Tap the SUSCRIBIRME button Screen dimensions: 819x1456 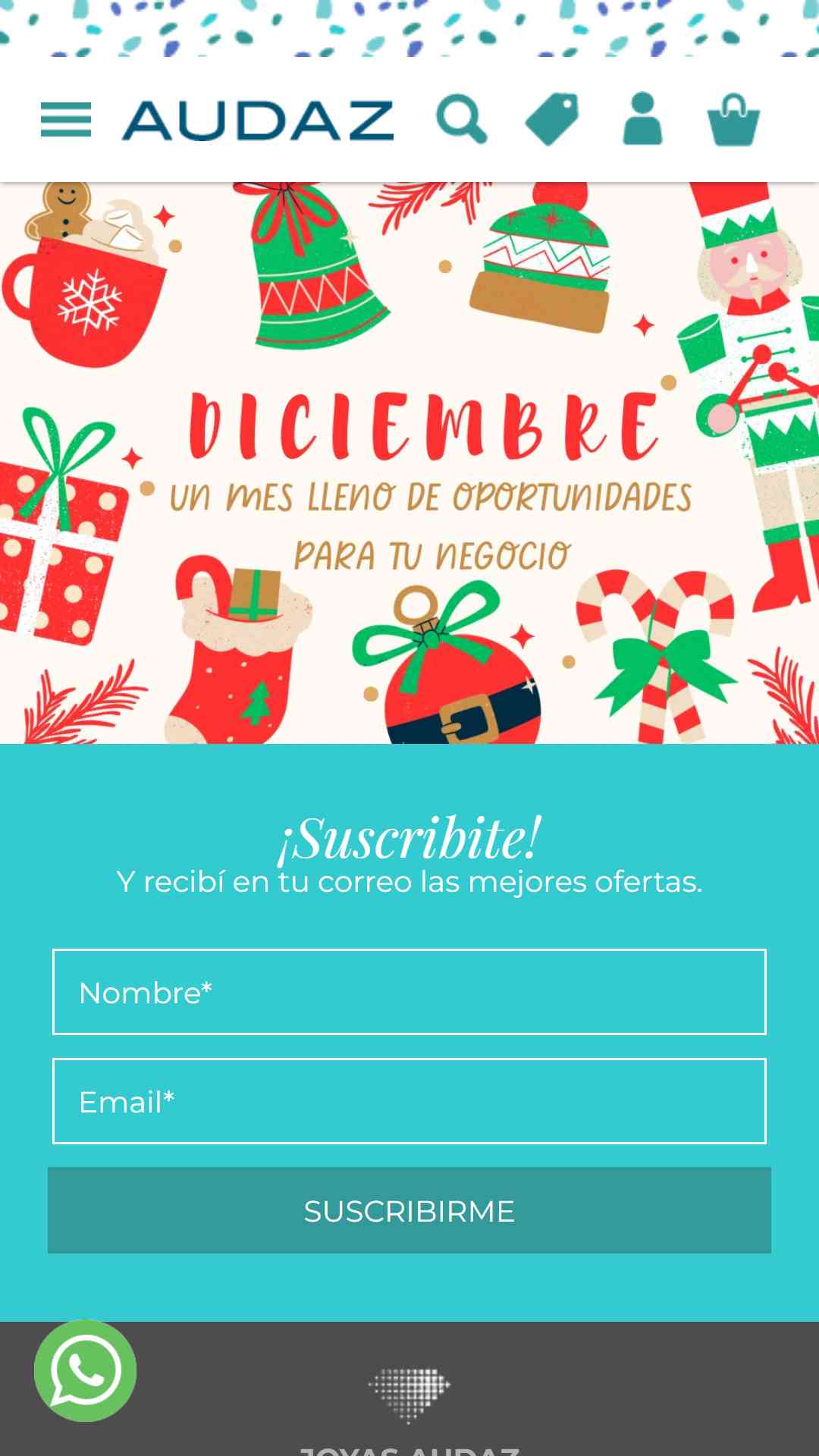pos(409,1210)
